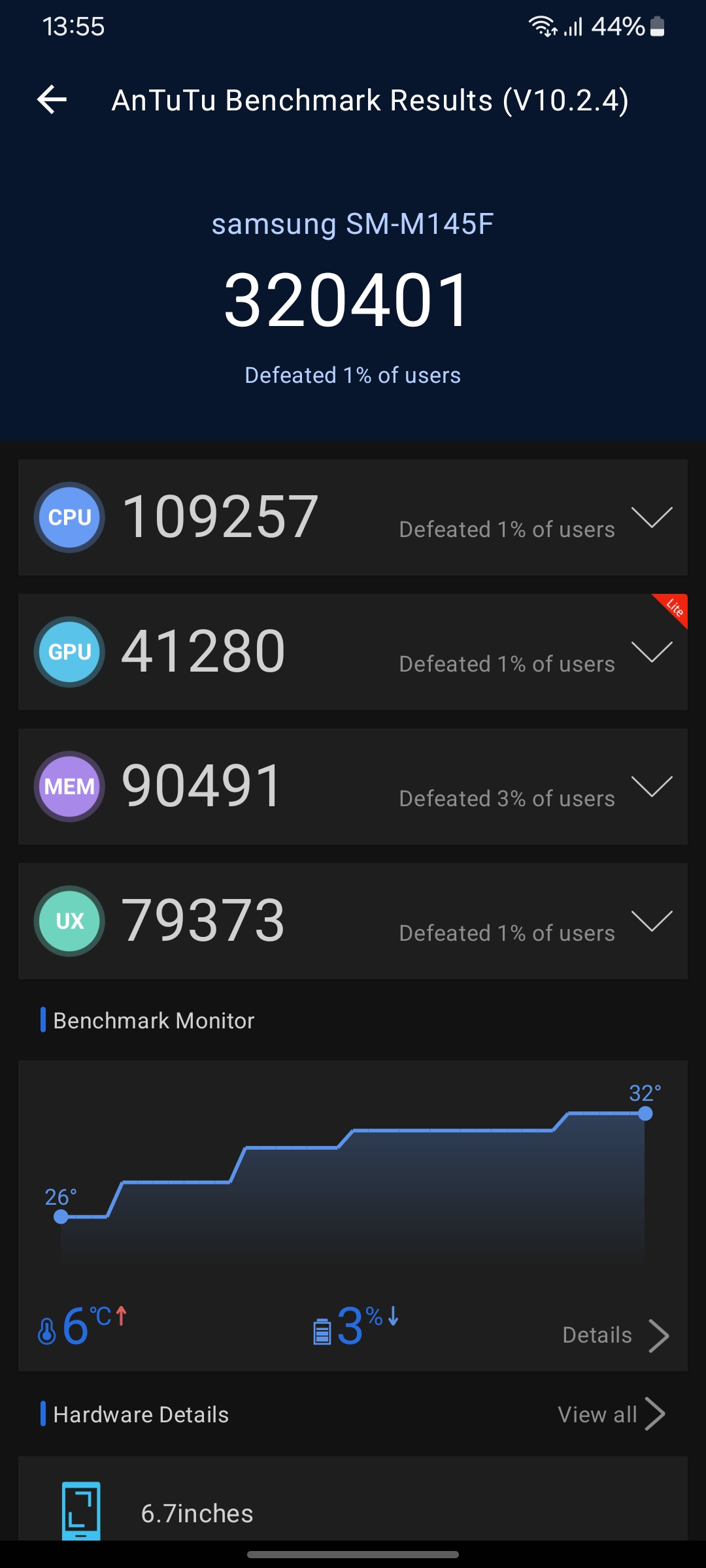Expand the UX score breakdown
706x1568 pixels.
coord(652,921)
